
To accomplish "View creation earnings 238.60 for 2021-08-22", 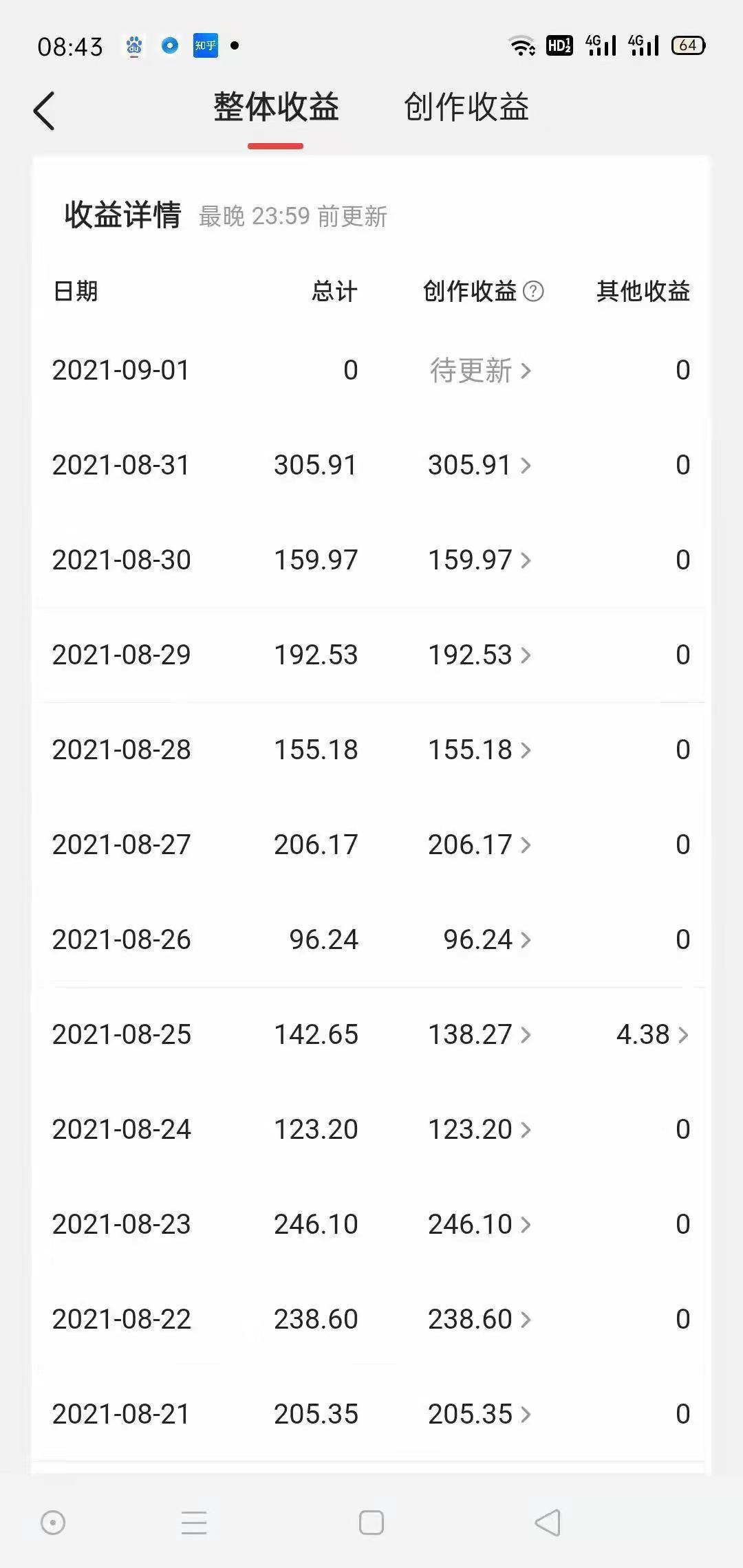I will [480, 1320].
